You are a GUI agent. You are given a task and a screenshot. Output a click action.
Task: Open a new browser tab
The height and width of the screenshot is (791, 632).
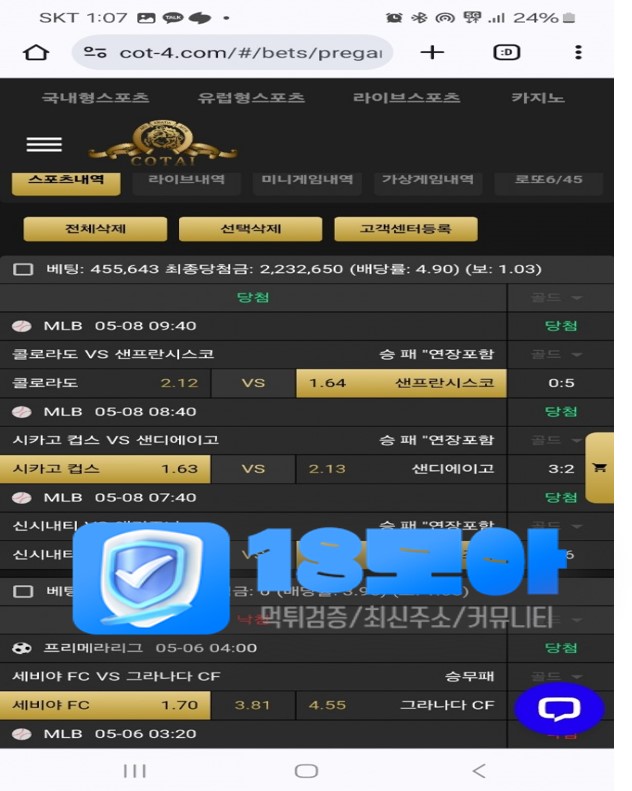[x=431, y=52]
